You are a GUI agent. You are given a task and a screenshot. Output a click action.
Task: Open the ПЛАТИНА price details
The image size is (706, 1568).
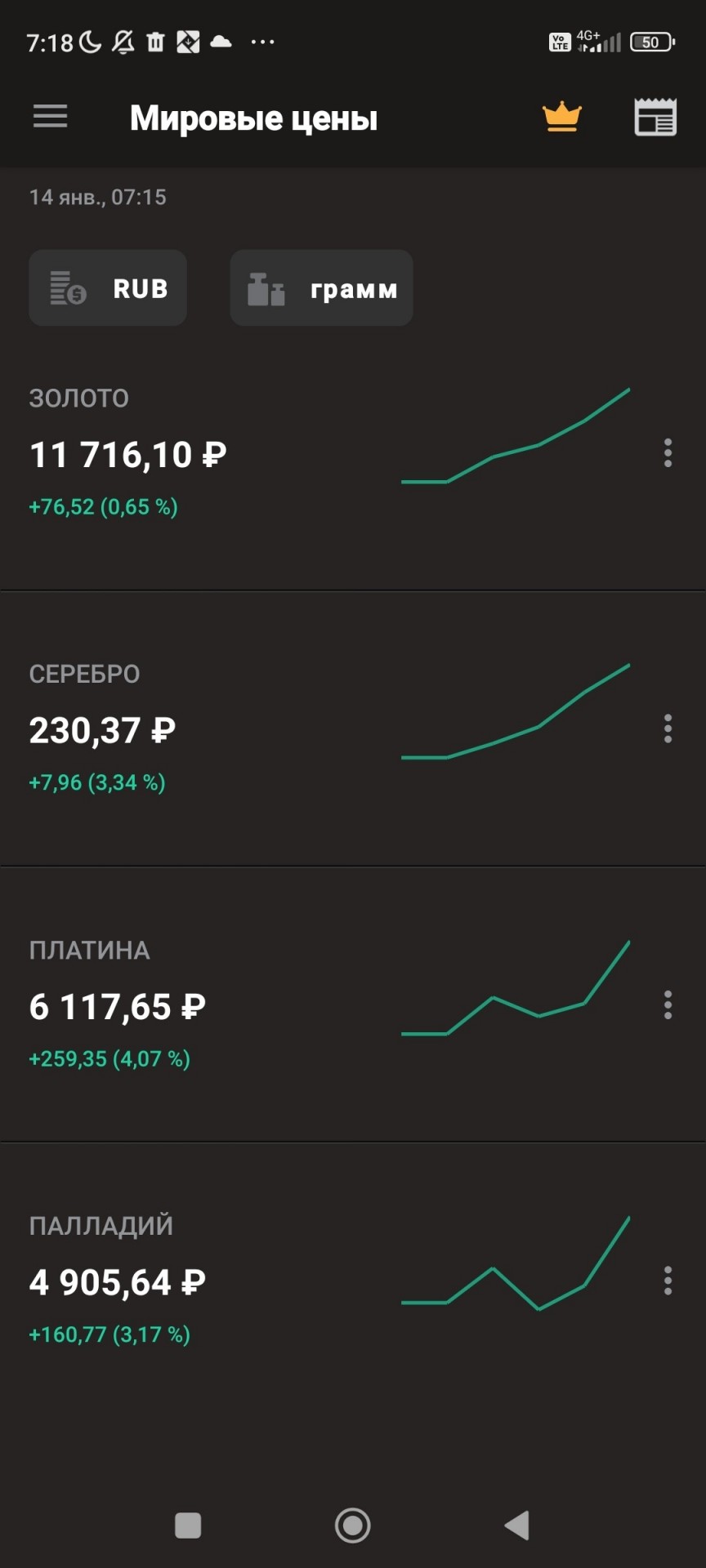pyautogui.click(x=353, y=1004)
